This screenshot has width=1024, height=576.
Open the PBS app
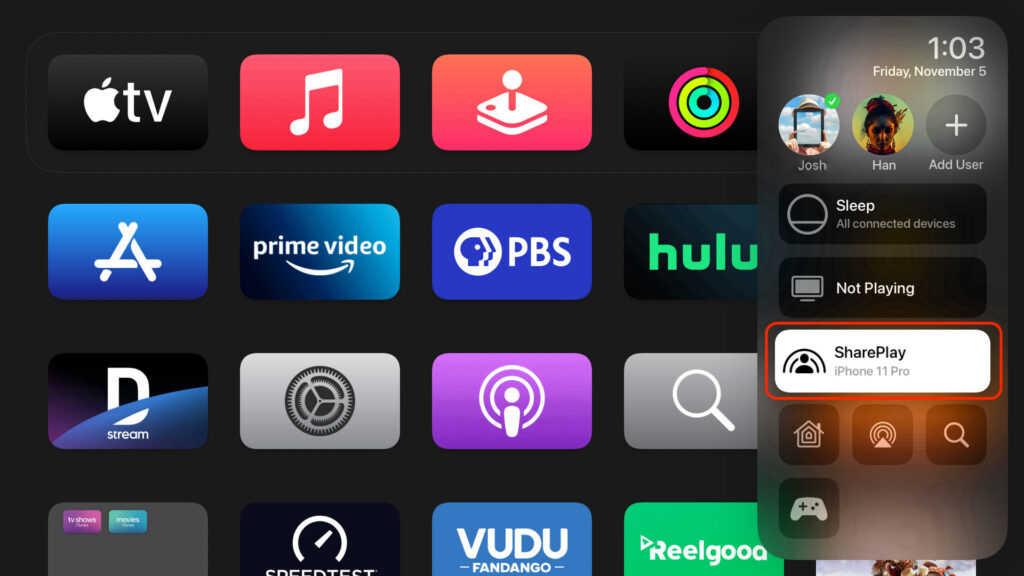[512, 252]
